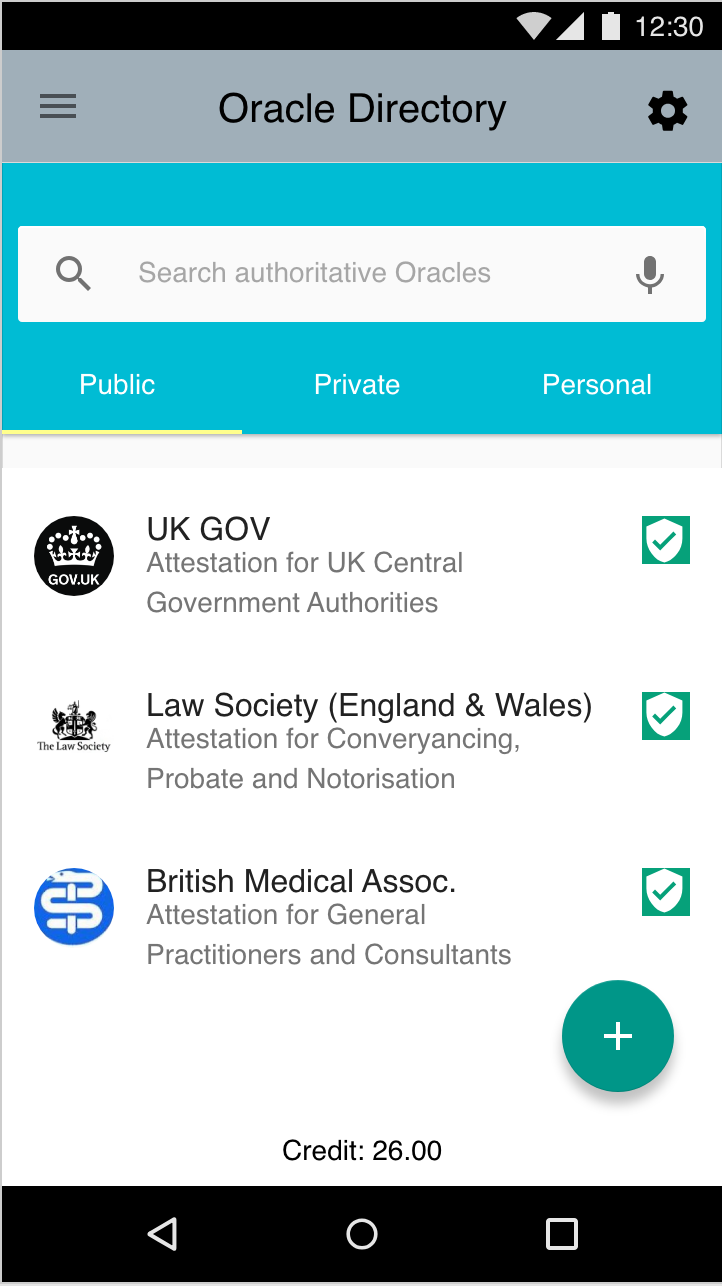722x1286 pixels.
Task: Go to the system home screen
Action: point(362,1234)
